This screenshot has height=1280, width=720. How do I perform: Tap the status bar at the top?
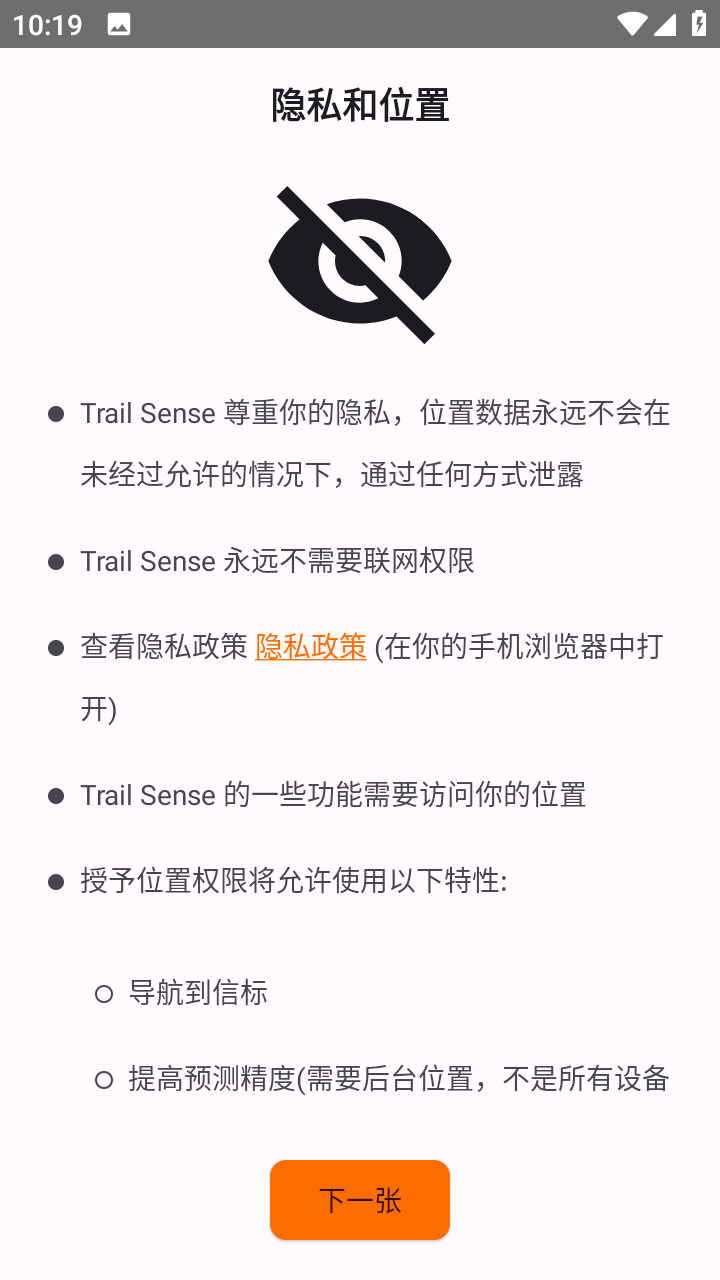tap(360, 24)
